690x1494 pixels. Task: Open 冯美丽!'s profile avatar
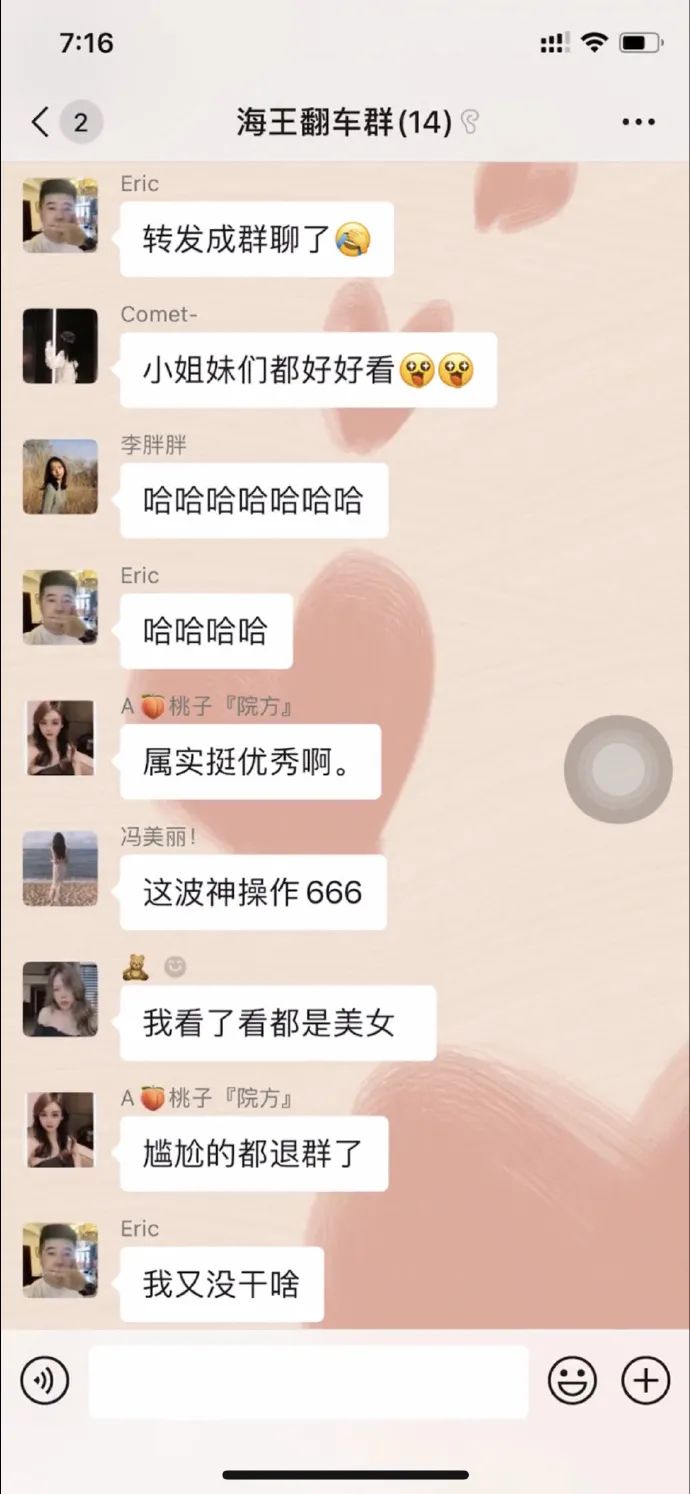coord(60,869)
